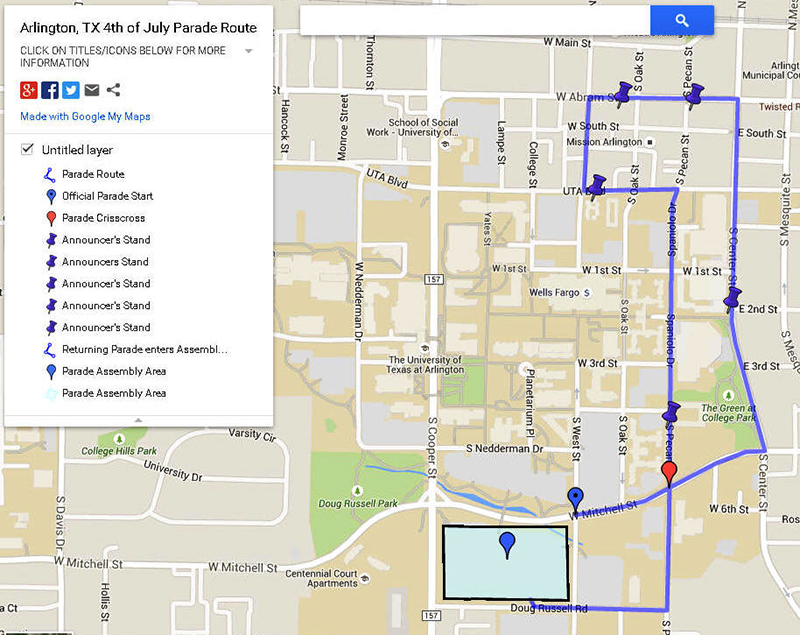This screenshot has width=800, height=635.
Task: Share the map via Twitter
Action: [x=71, y=90]
